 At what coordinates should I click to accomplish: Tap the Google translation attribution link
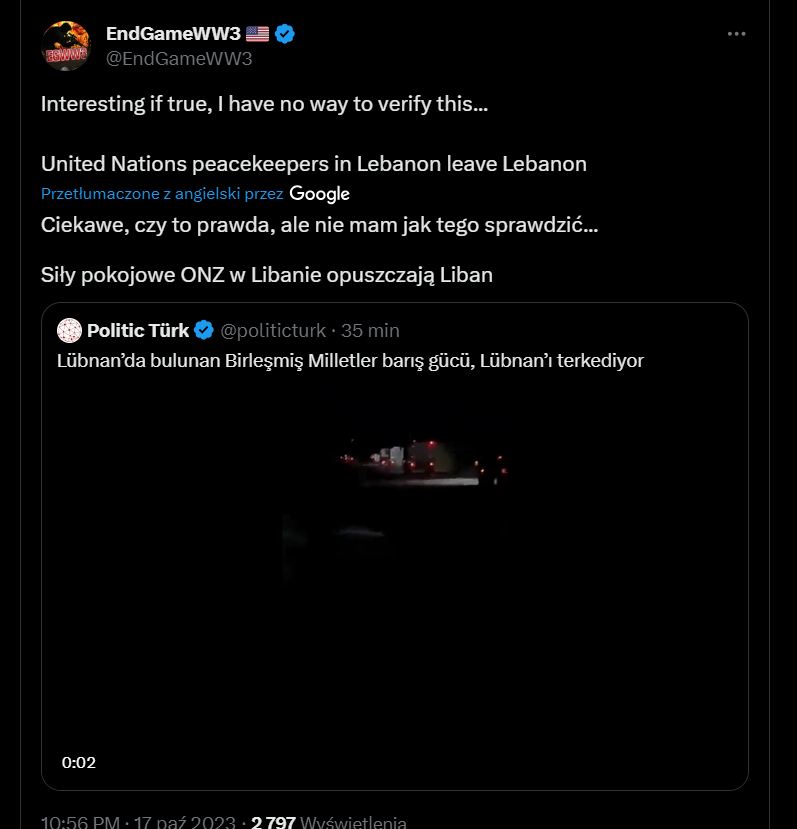click(319, 194)
